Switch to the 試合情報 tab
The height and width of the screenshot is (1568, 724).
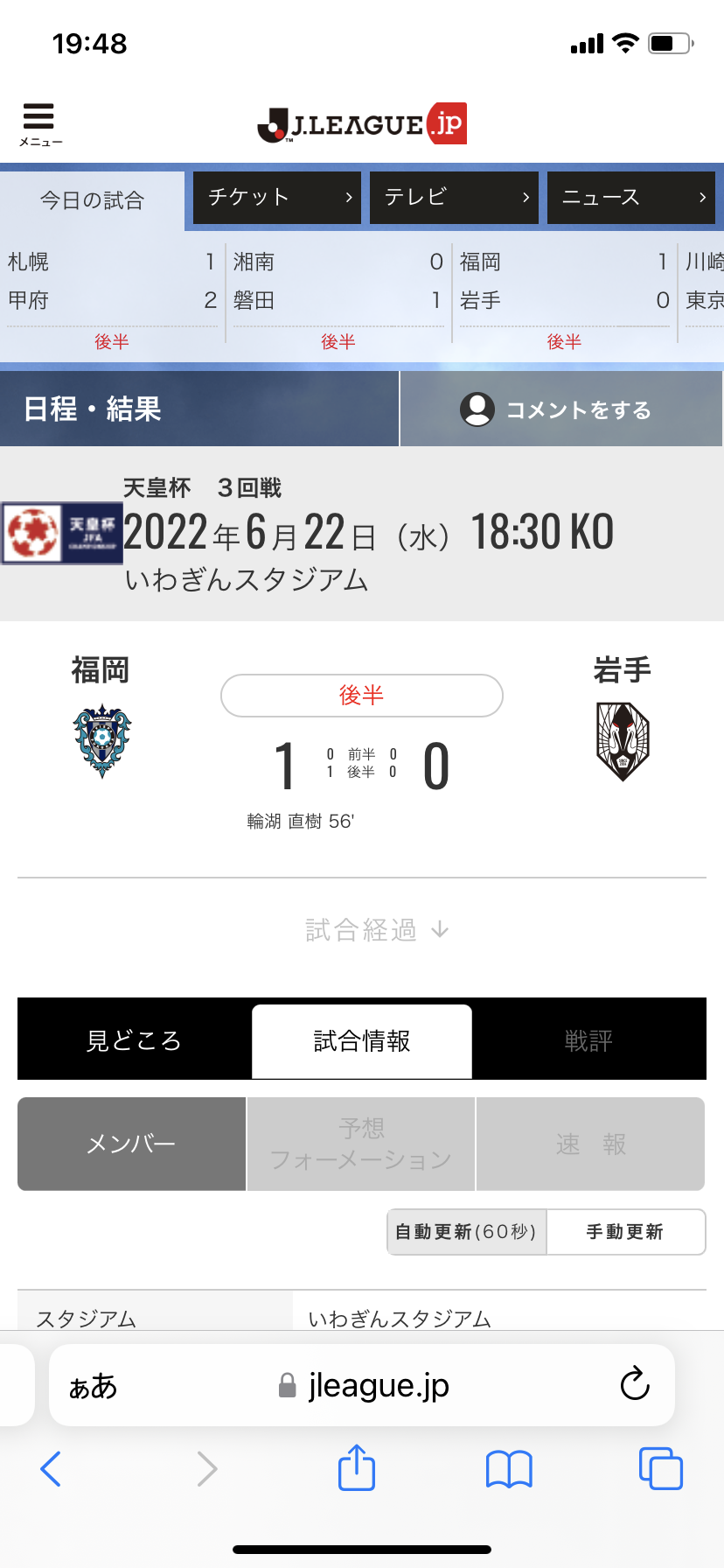[x=362, y=1040]
